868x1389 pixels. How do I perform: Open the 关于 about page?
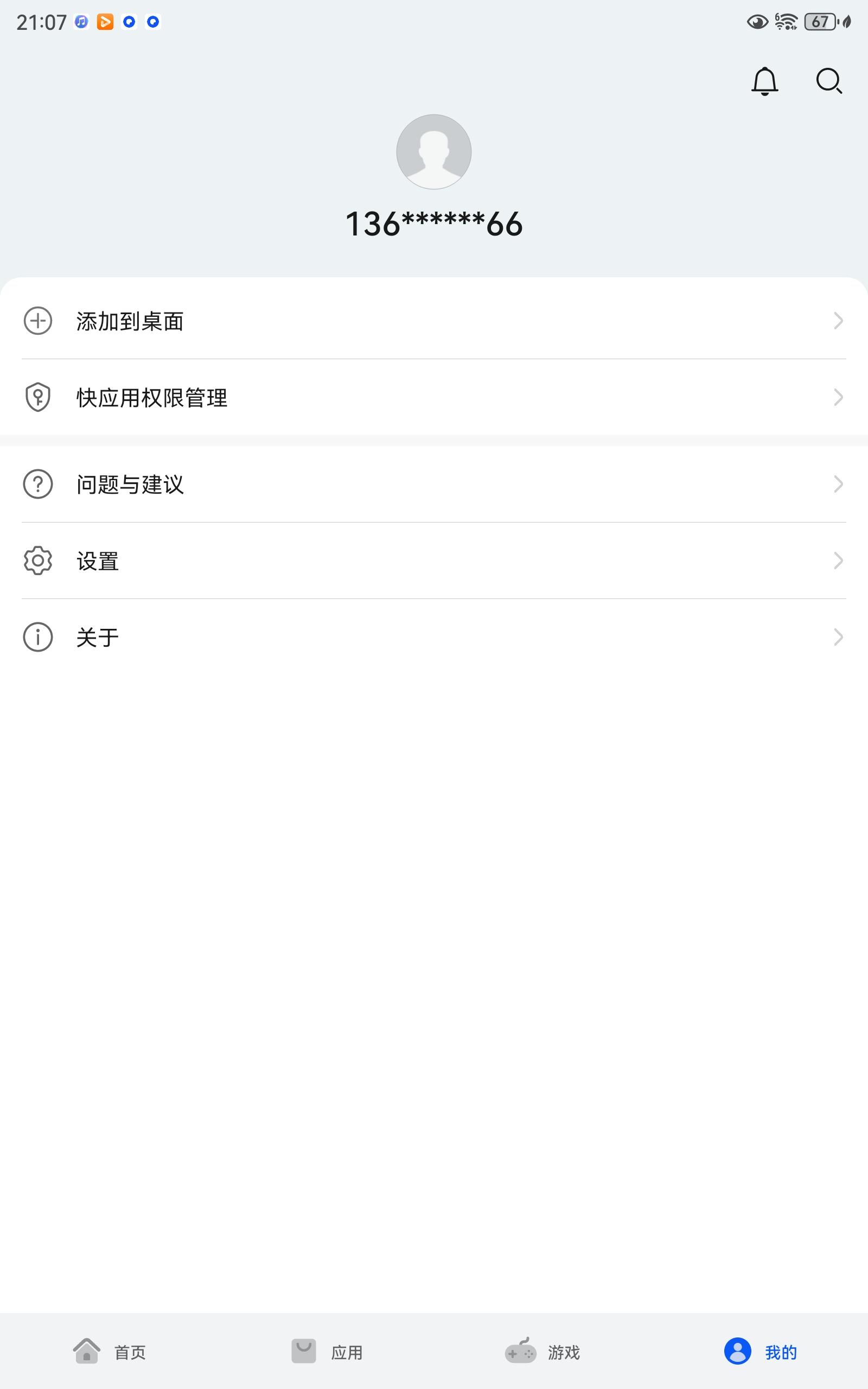tap(229, 637)
